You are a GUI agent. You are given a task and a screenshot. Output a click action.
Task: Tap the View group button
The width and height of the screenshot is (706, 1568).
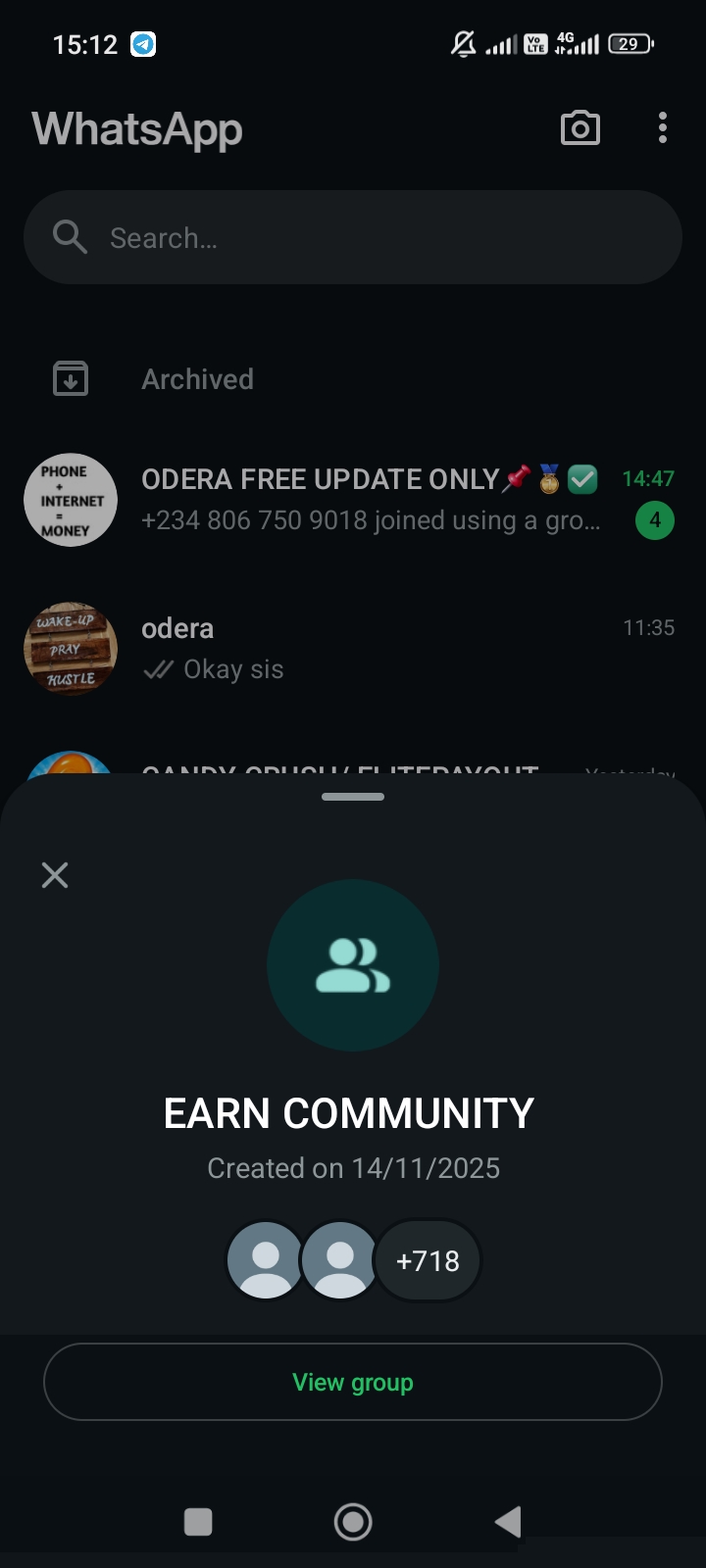coord(353,1382)
